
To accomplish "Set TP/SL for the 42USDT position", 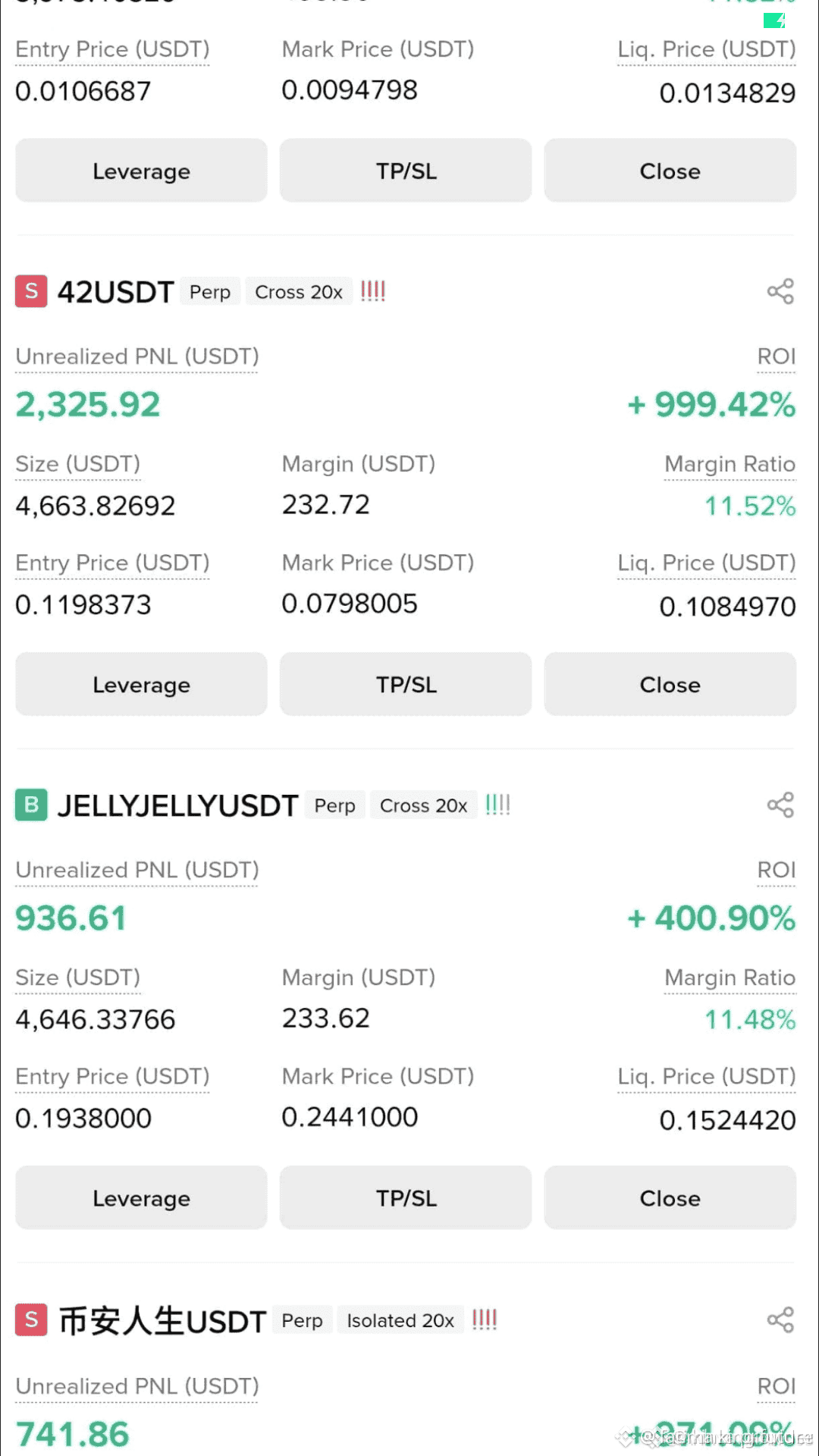I will 406,685.
